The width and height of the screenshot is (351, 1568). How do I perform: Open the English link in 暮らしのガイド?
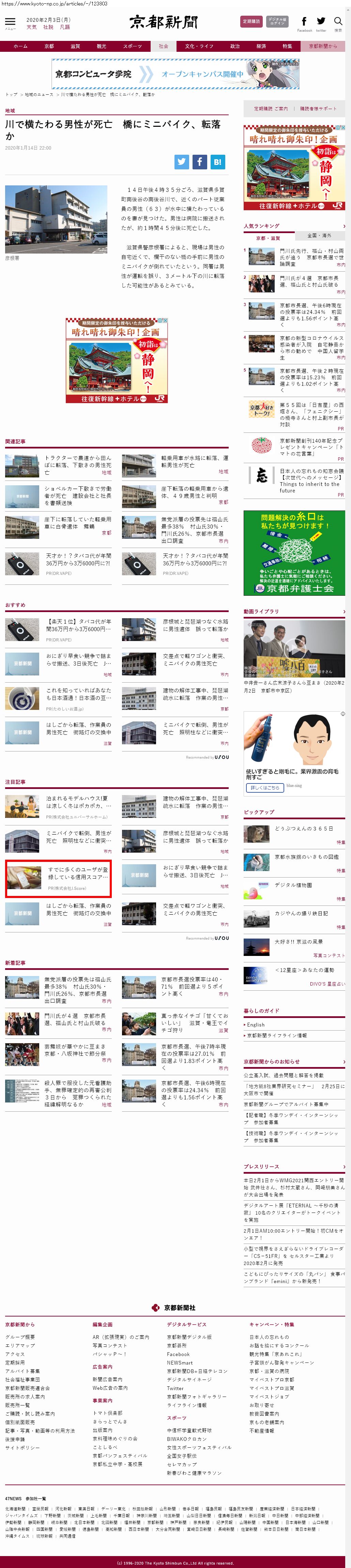click(256, 1024)
